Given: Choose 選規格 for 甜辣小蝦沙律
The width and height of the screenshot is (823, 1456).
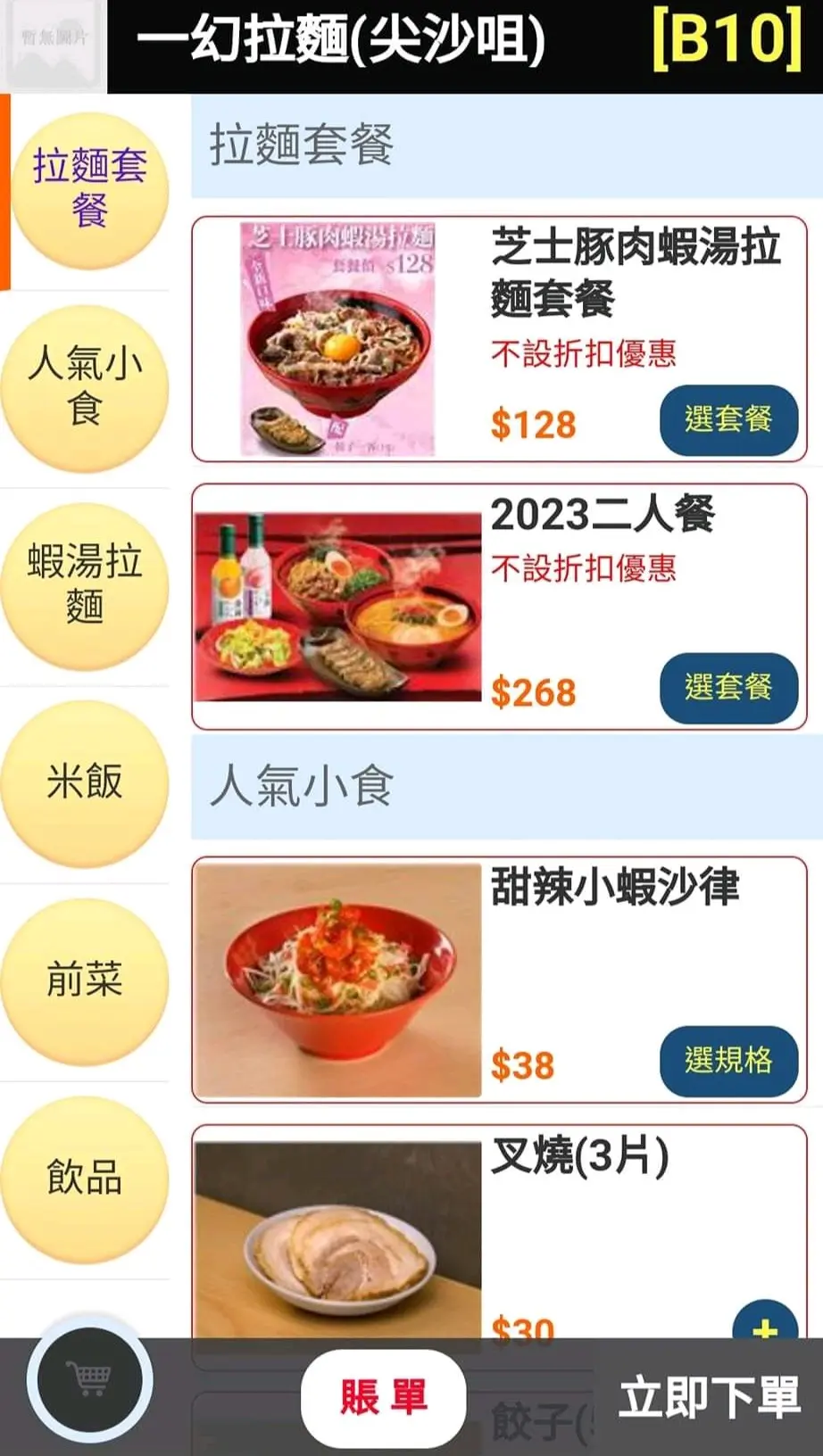Looking at the screenshot, I should click(x=727, y=1061).
